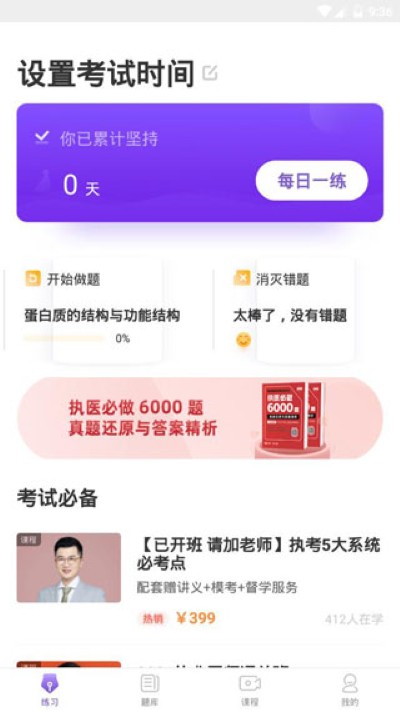Open the 执医必做 6000 题 banner
Viewport: 400px width, 711px height.
coord(200,418)
